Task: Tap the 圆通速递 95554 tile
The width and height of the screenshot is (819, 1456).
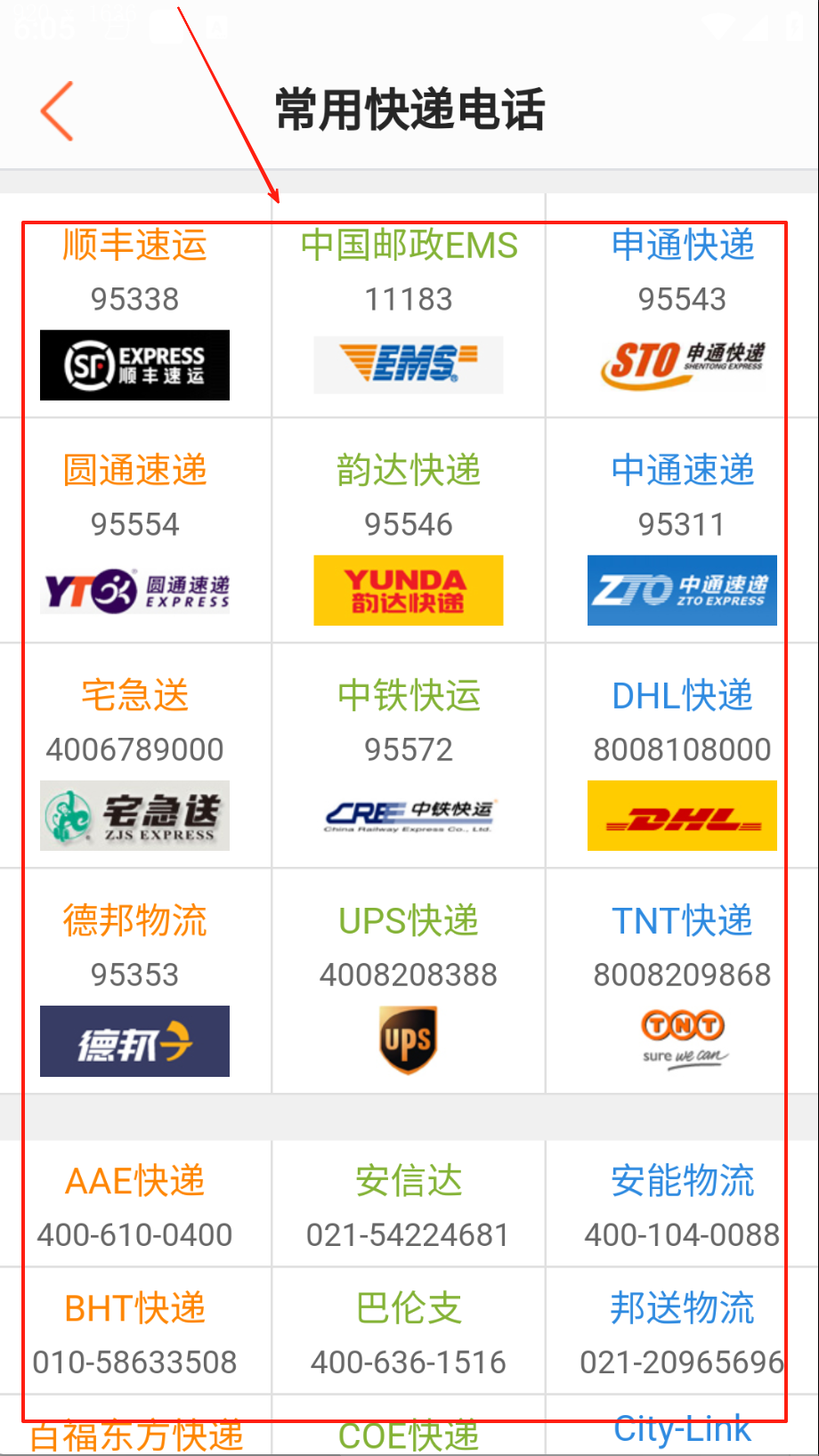Action: tap(135, 532)
